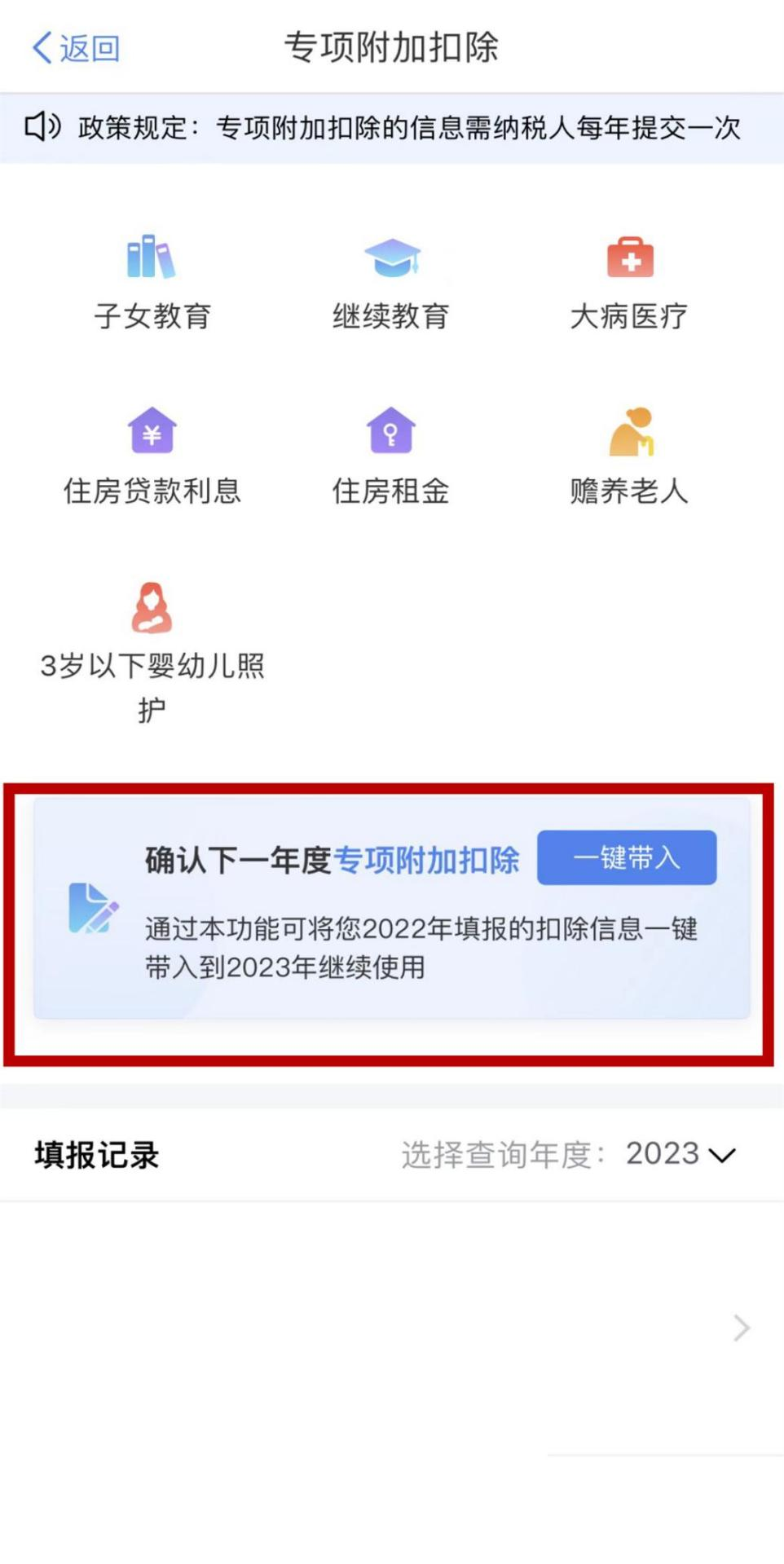
Task: Open 子女教育 deduction entry
Action: tap(152, 283)
